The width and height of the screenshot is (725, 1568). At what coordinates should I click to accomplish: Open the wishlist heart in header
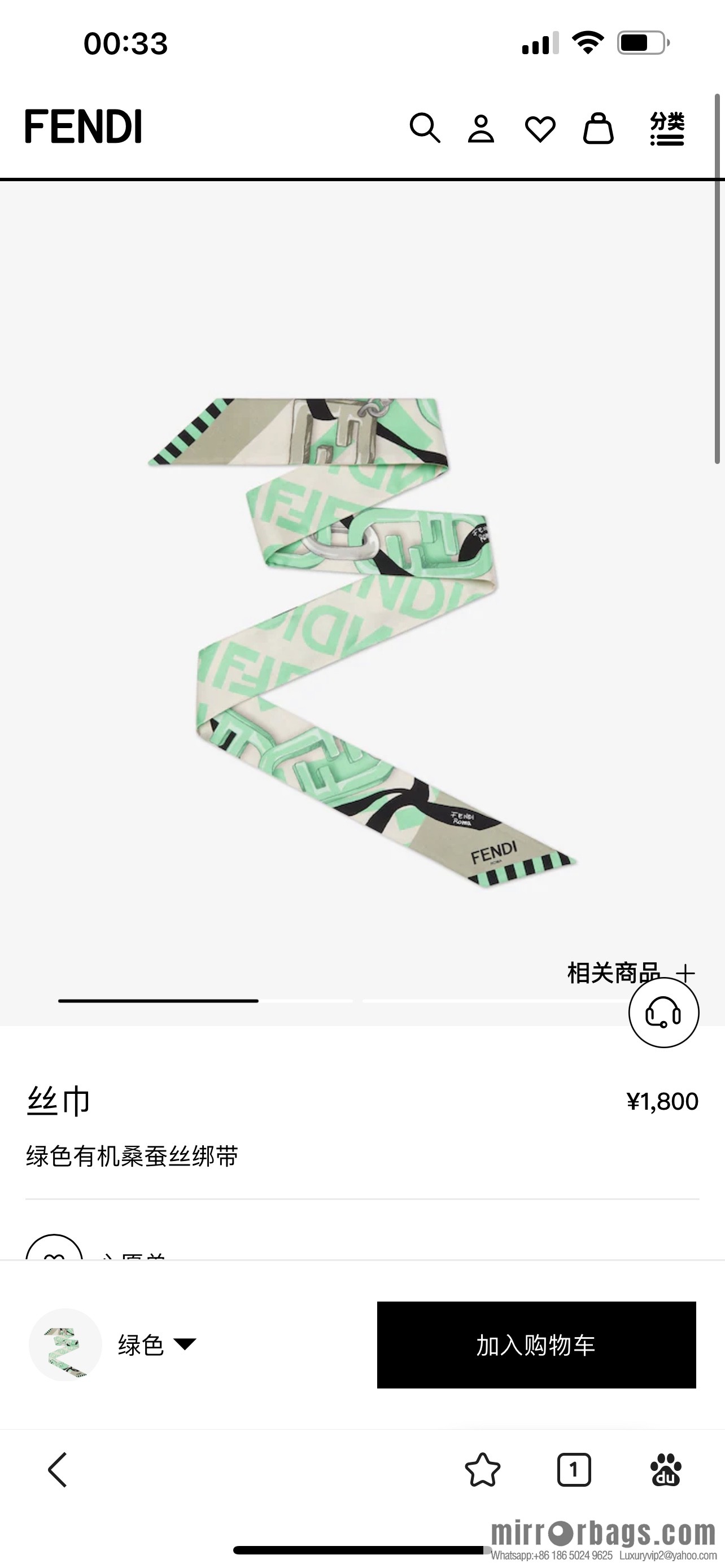point(540,129)
